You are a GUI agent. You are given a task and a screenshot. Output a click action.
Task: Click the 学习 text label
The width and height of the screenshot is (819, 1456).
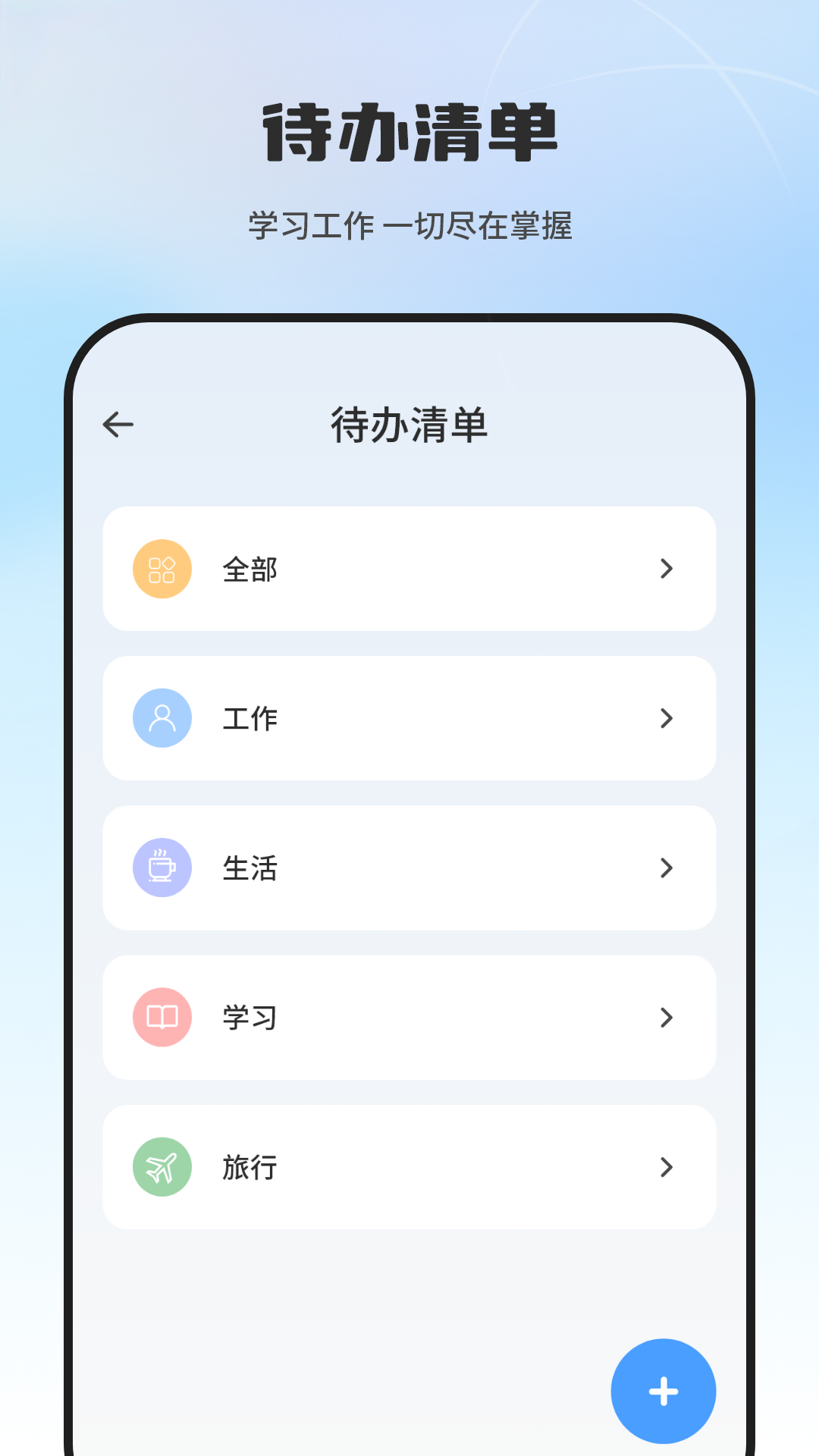pyautogui.click(x=250, y=1016)
